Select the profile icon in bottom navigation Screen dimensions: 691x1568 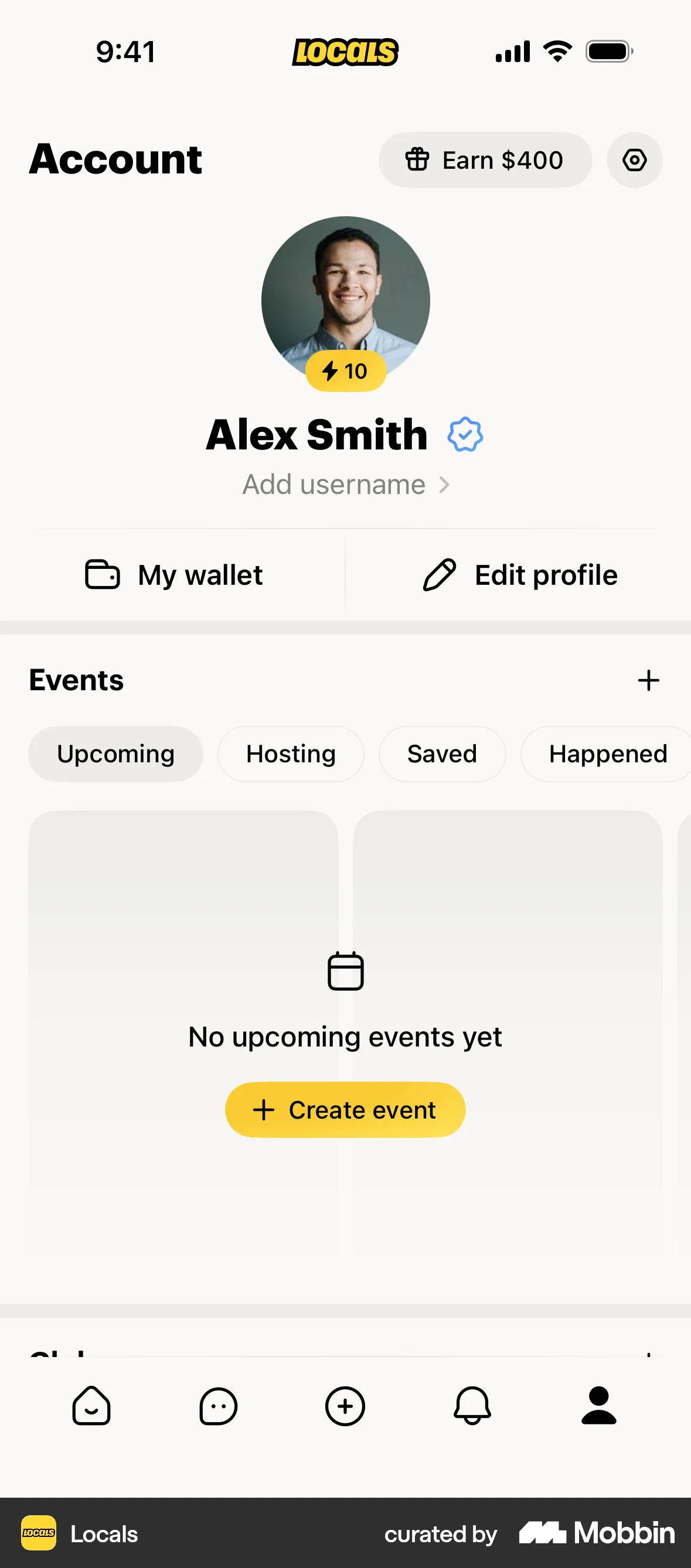click(599, 1407)
